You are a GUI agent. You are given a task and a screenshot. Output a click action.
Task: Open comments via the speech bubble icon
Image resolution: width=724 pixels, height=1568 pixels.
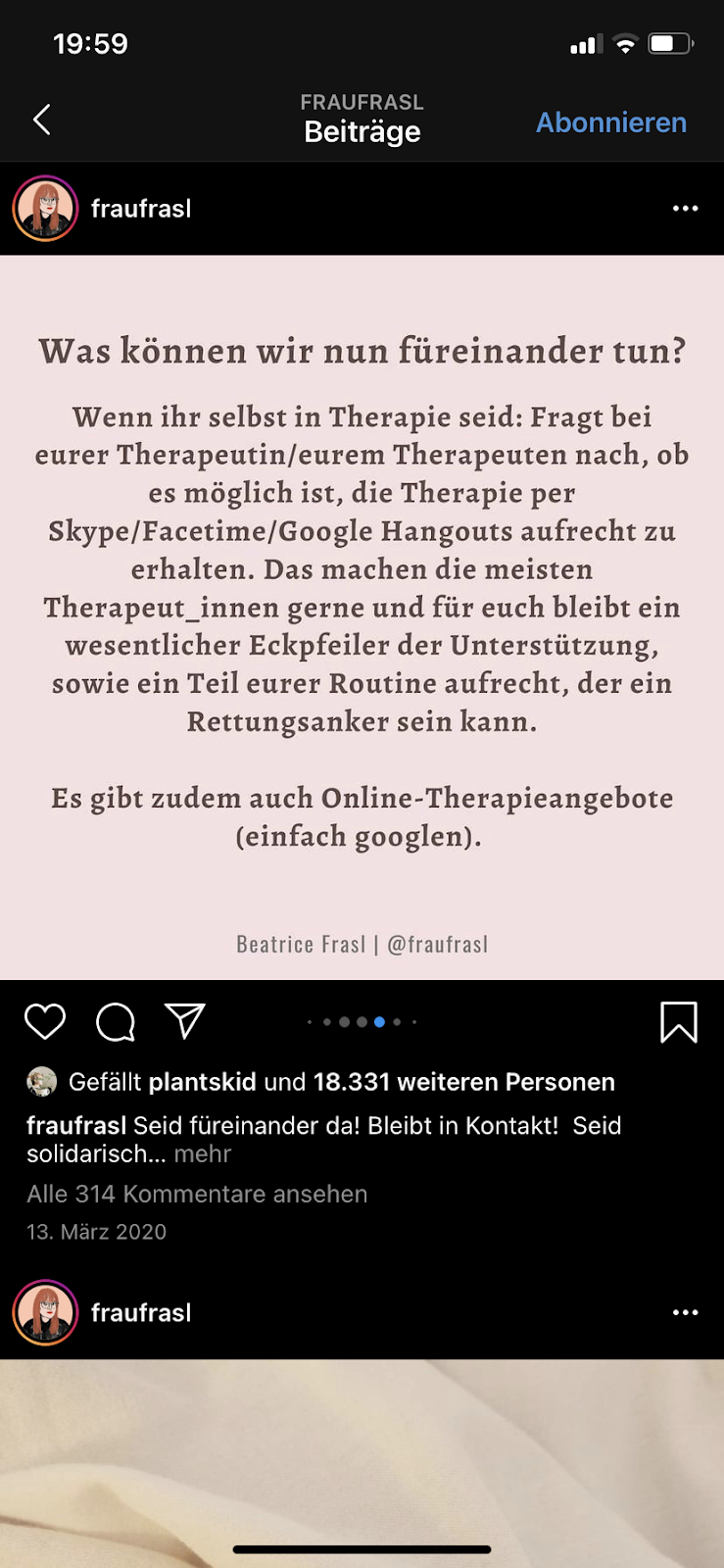(x=116, y=1022)
